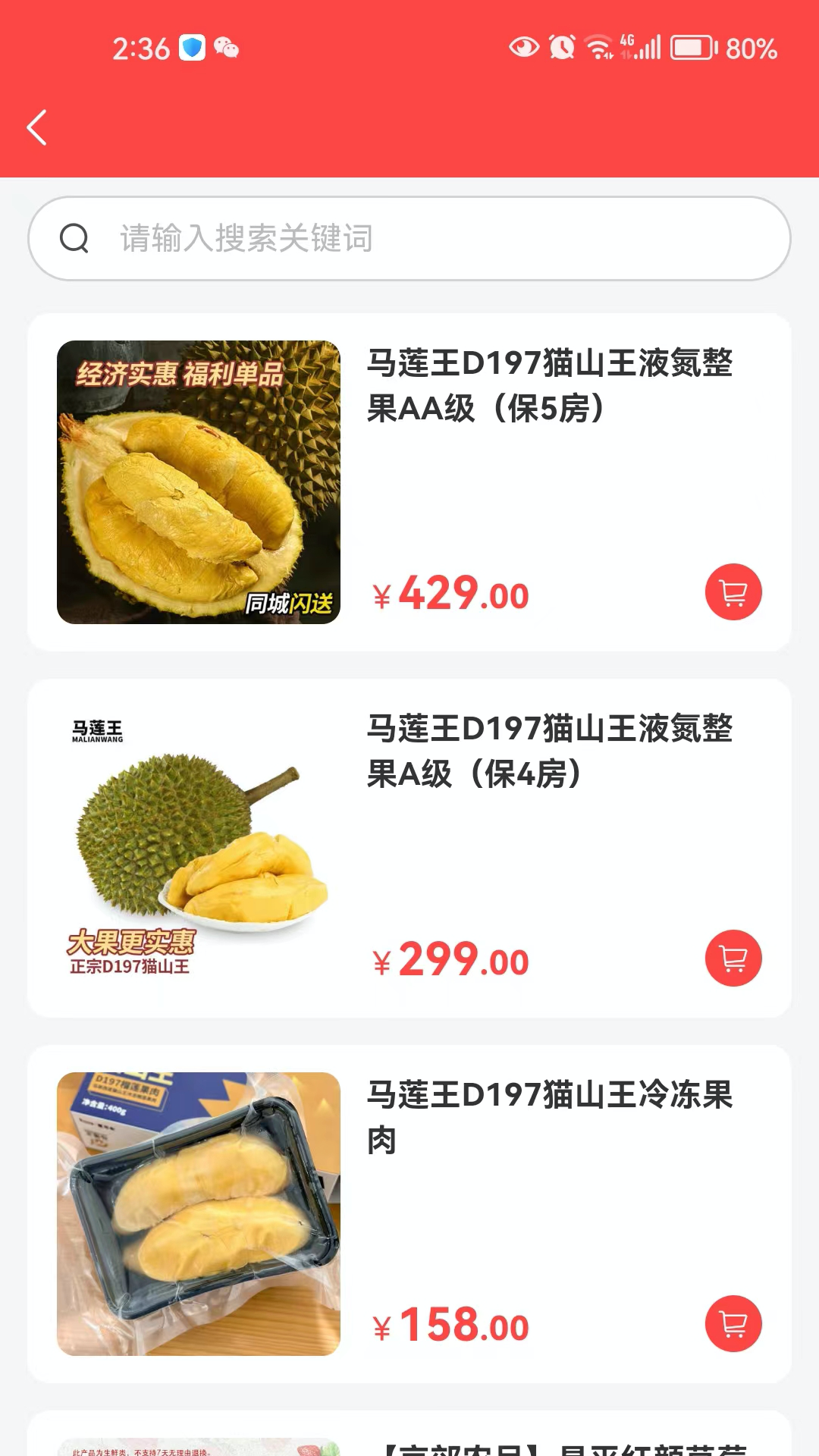Click the search magnifier icon
Image resolution: width=819 pixels, height=1456 pixels.
(74, 239)
